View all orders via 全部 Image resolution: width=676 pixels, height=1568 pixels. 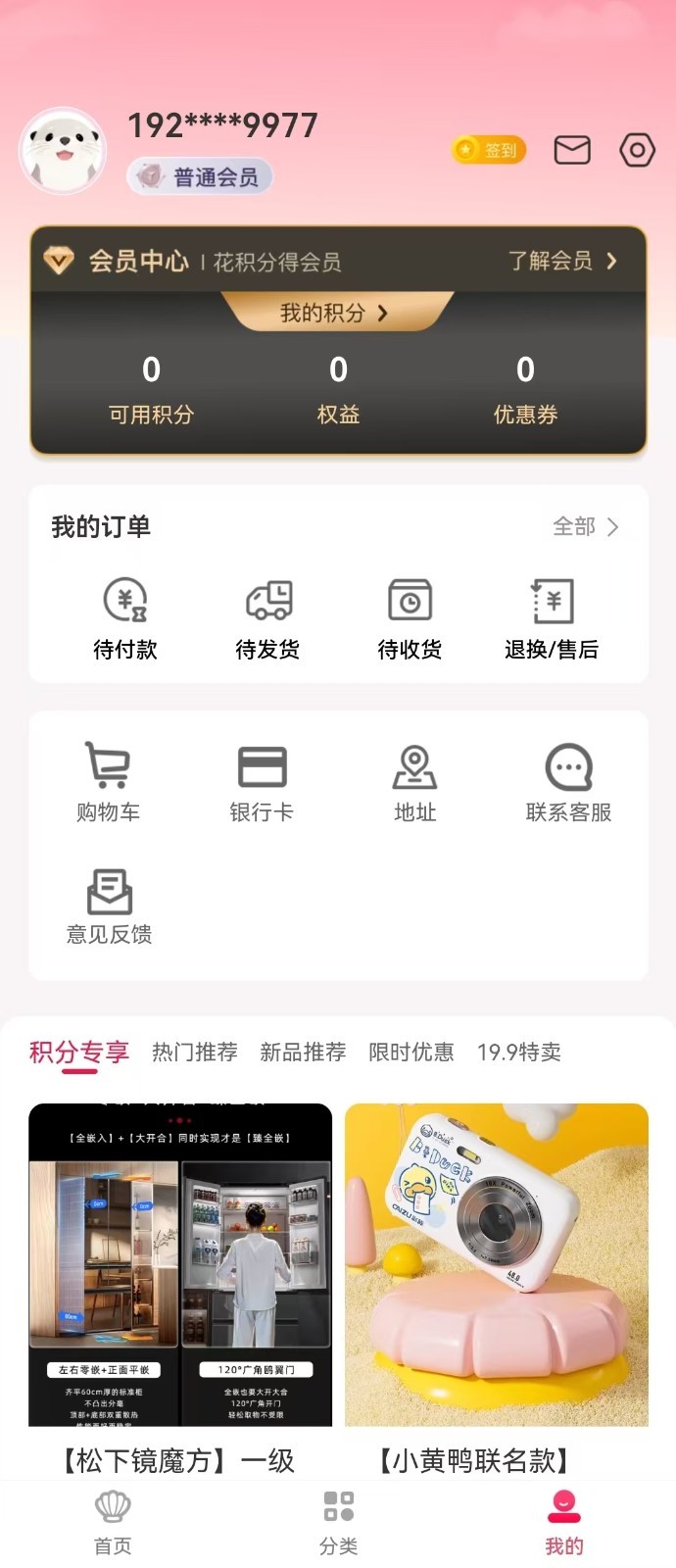coord(585,527)
